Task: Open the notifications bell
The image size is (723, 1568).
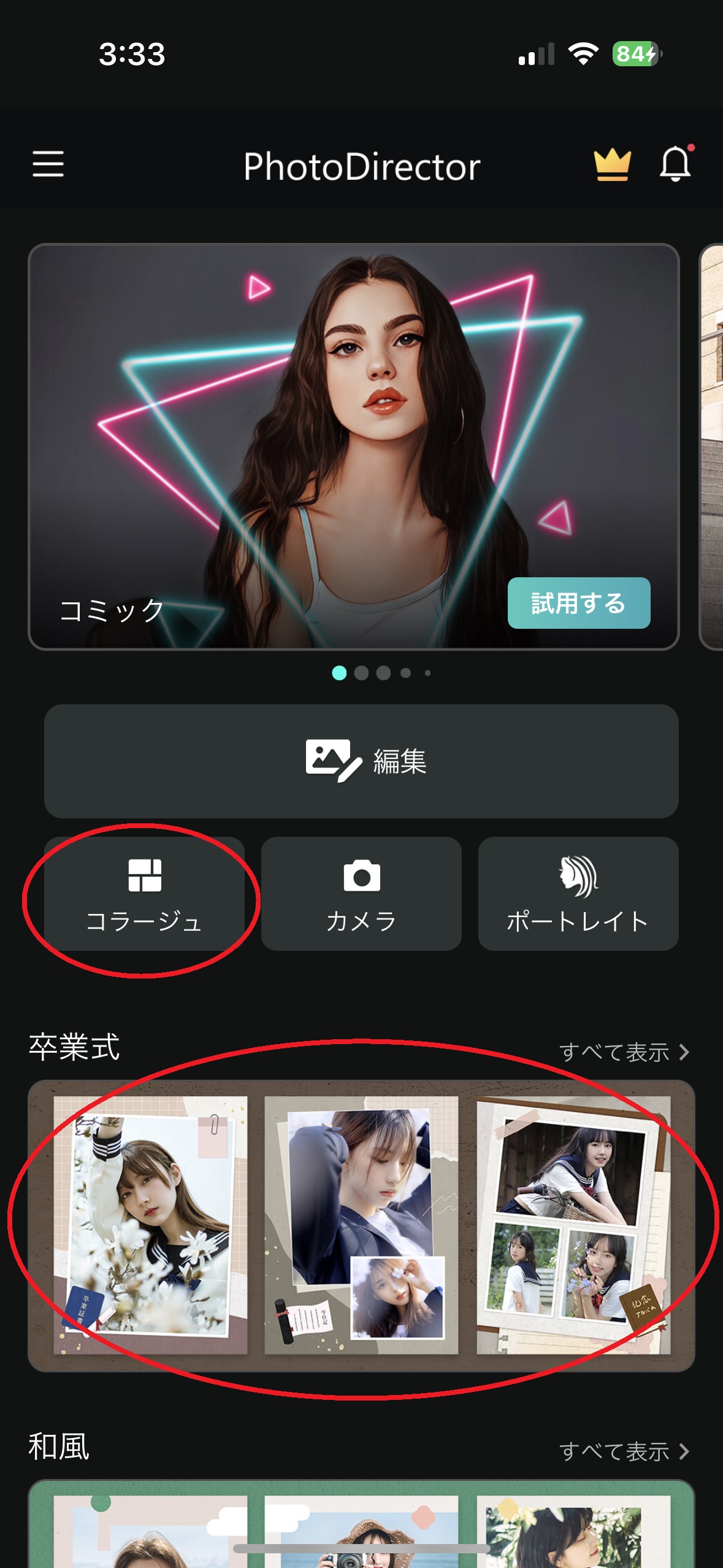Action: coord(675,164)
